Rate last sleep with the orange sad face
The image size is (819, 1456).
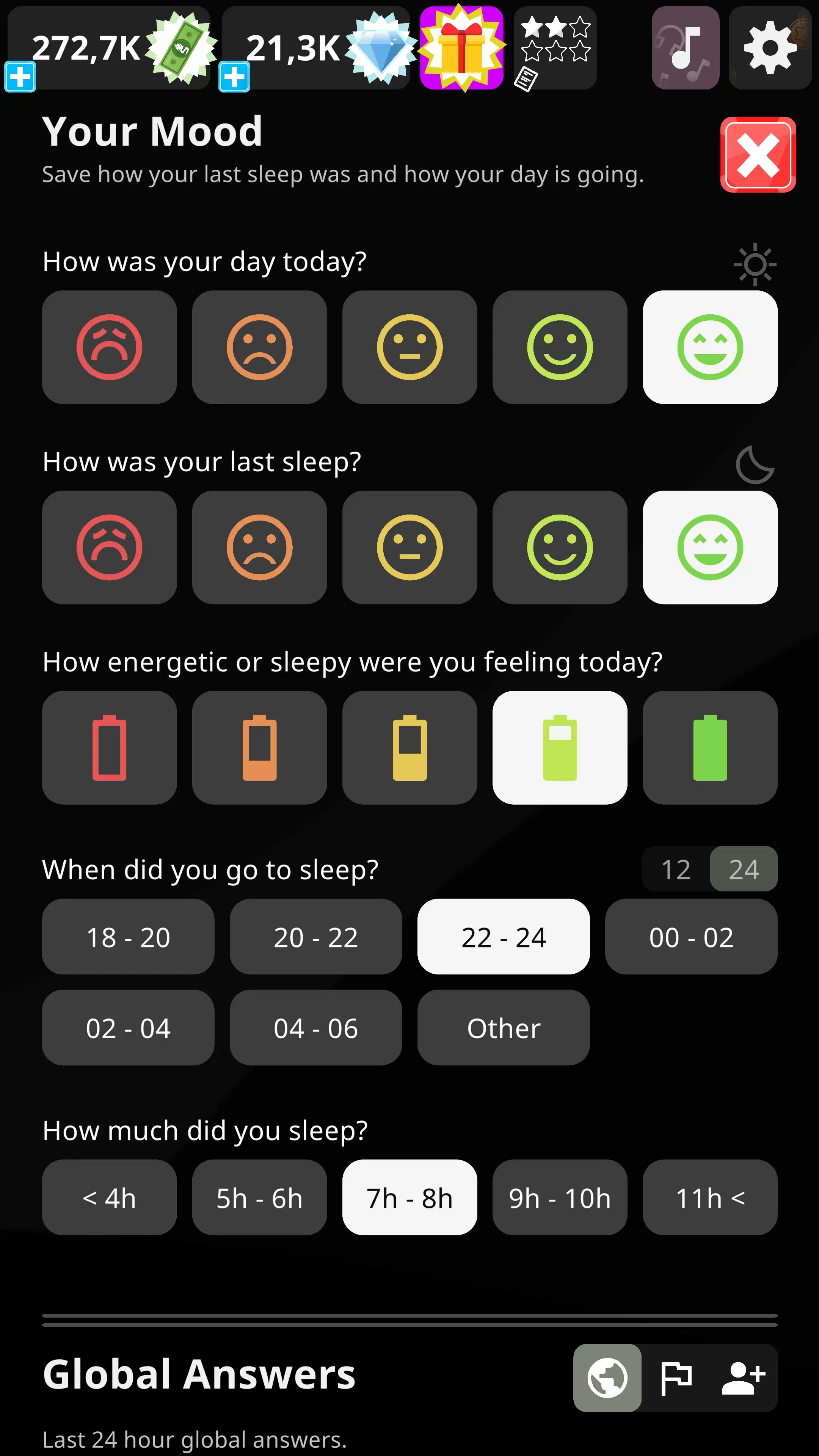click(x=259, y=547)
